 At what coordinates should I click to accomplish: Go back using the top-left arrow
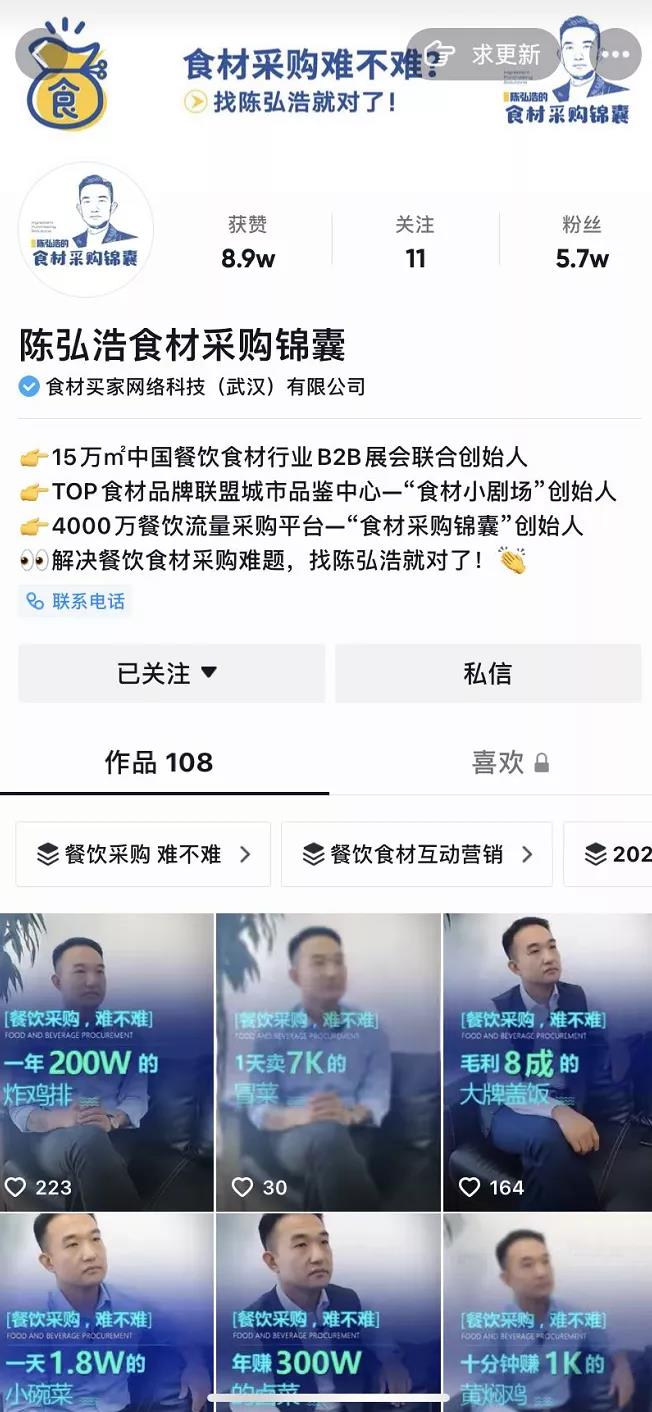click(40, 54)
